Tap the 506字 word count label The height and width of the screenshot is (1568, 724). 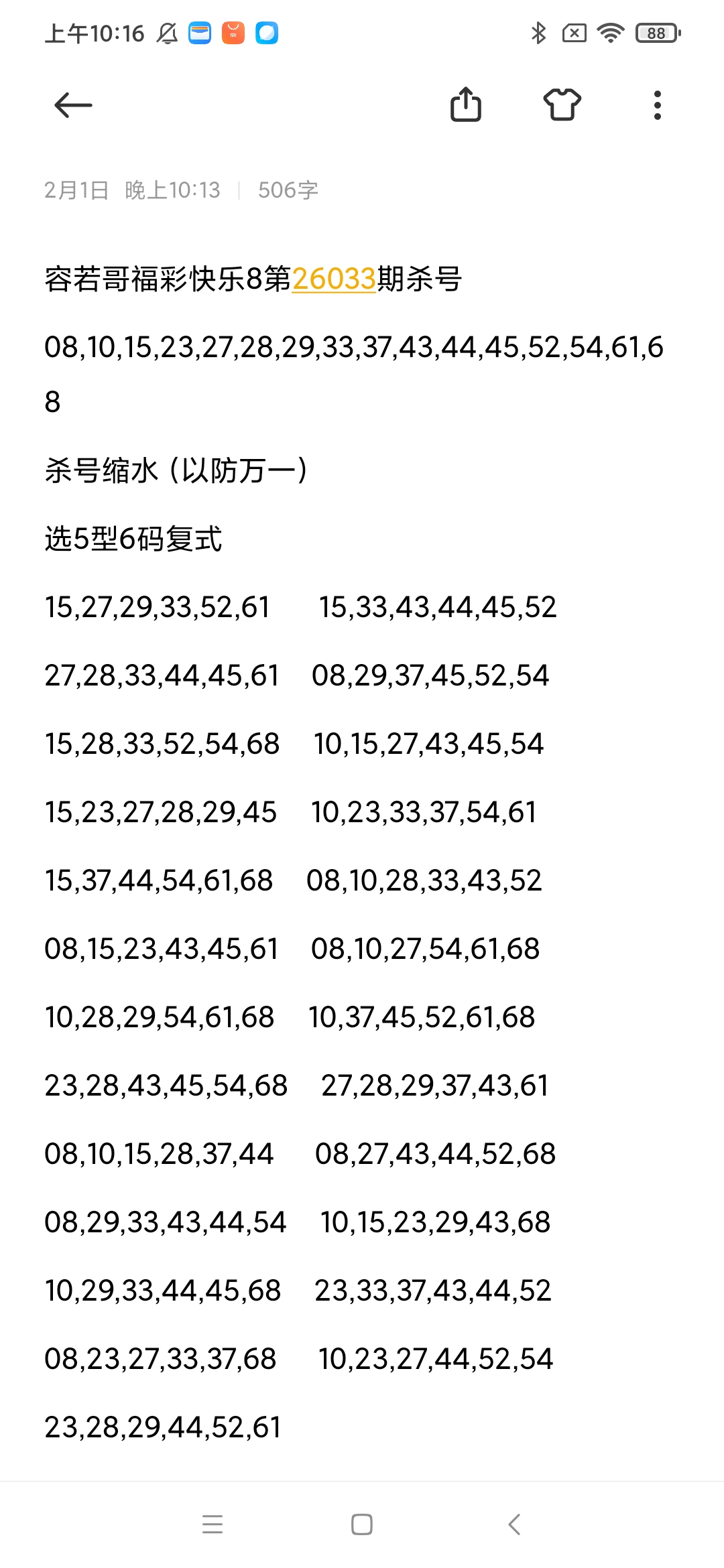point(288,190)
